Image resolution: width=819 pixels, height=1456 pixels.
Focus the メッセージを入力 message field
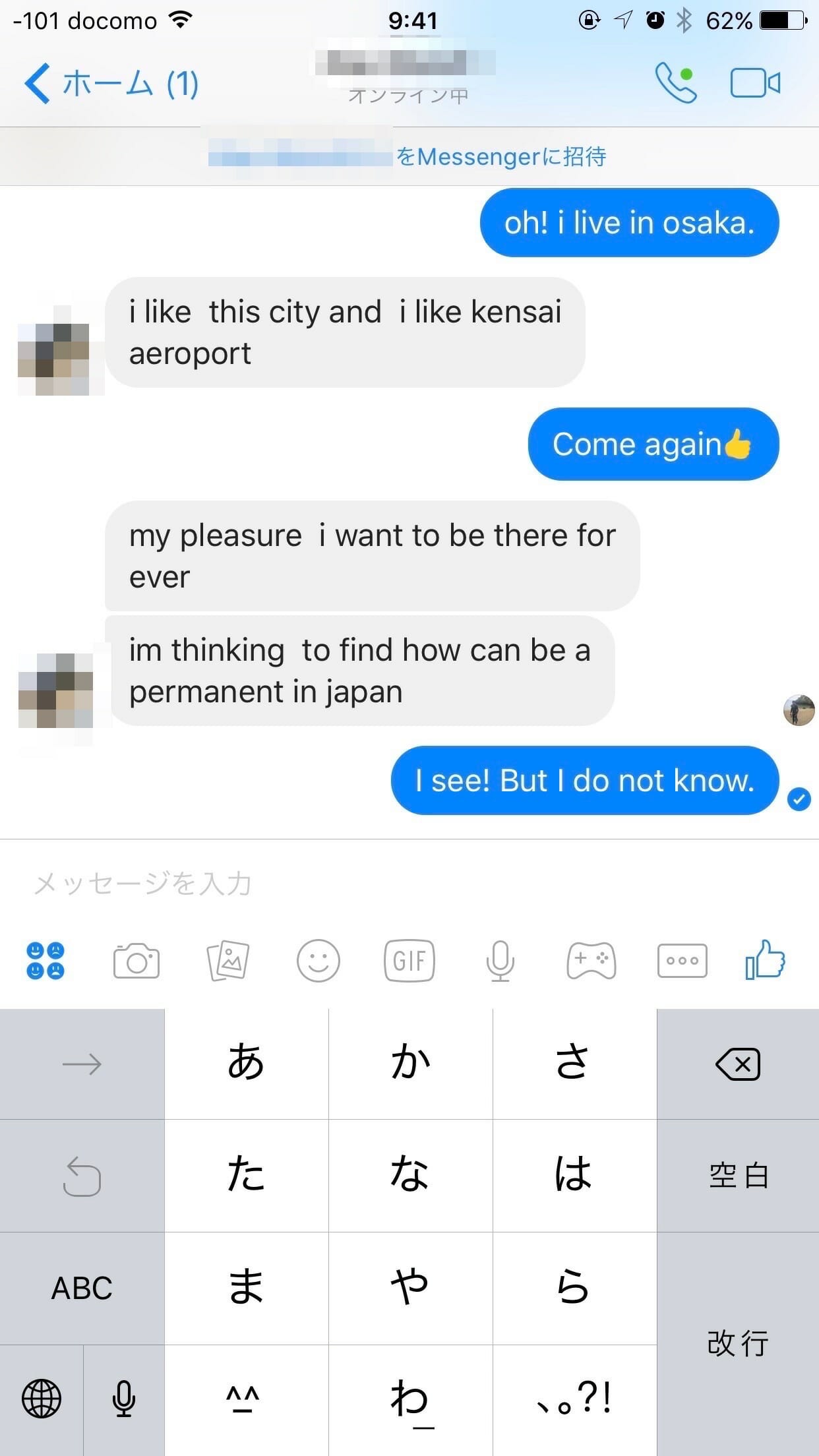coord(396,884)
